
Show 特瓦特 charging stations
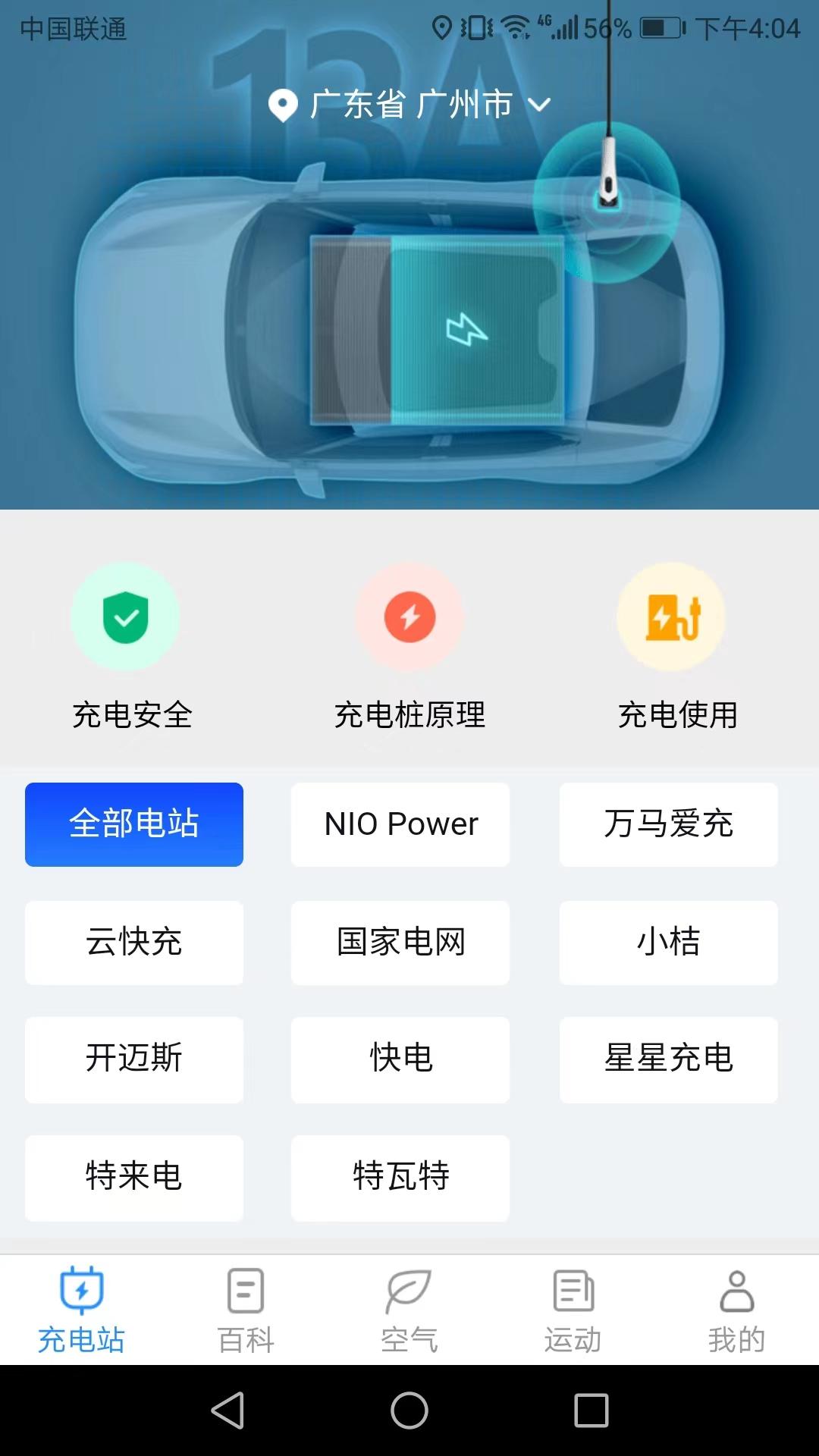click(400, 1178)
